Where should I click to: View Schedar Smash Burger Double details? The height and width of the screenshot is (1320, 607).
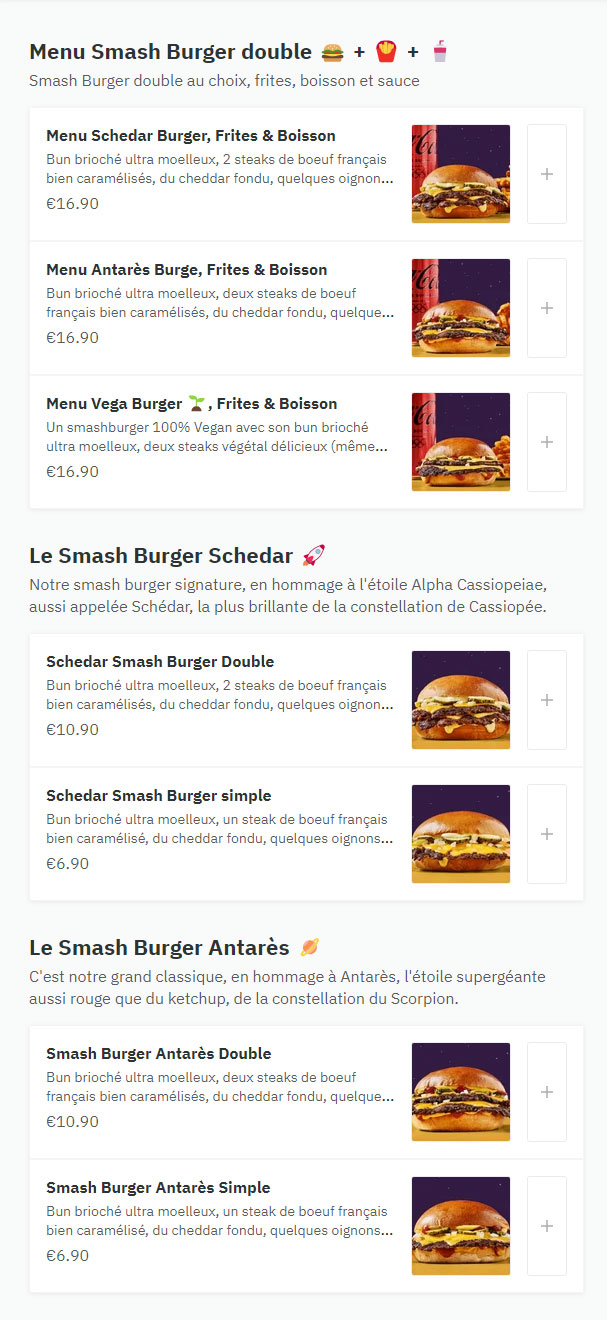point(160,662)
